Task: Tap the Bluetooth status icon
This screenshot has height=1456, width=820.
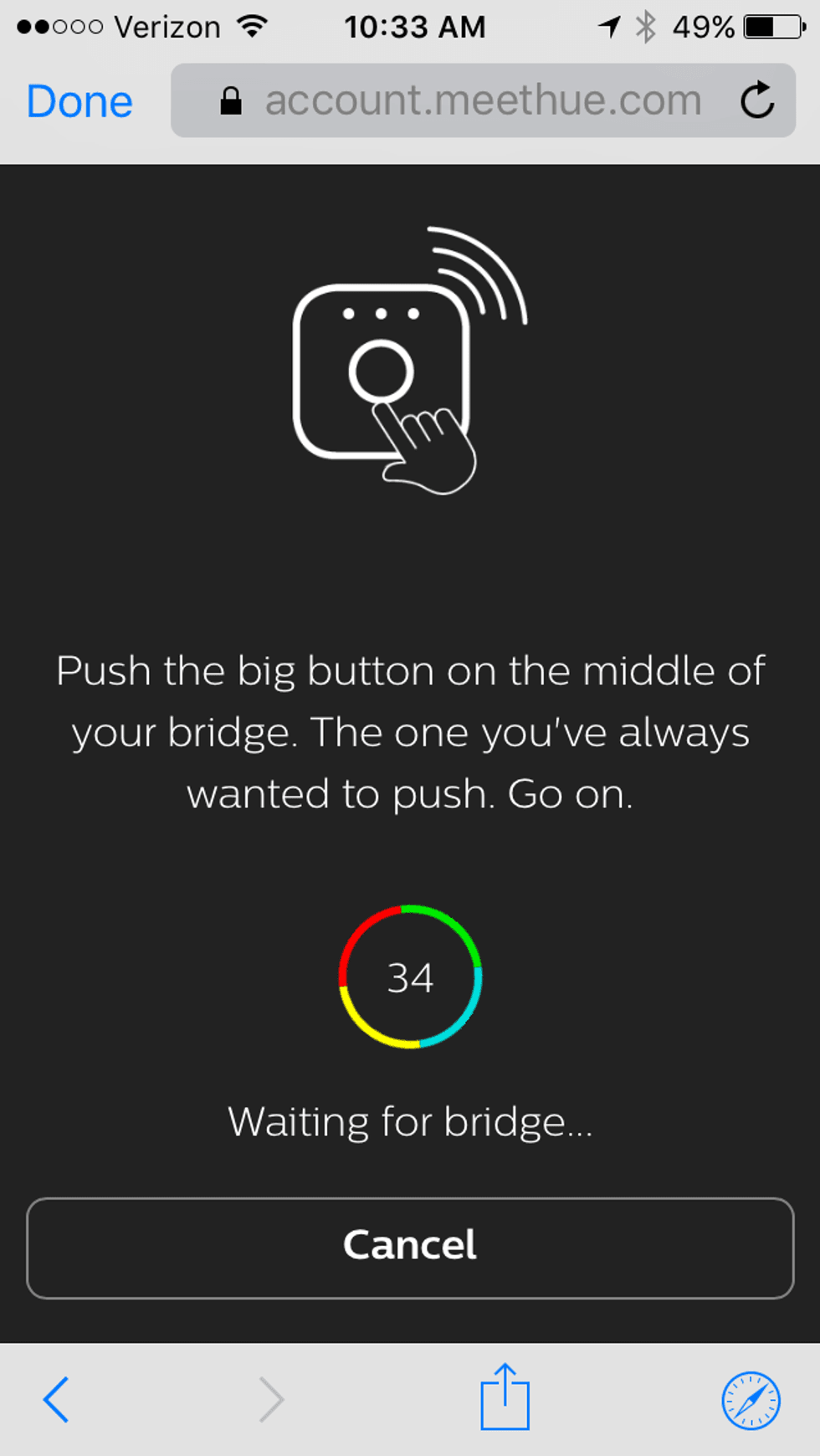Action: [x=645, y=26]
